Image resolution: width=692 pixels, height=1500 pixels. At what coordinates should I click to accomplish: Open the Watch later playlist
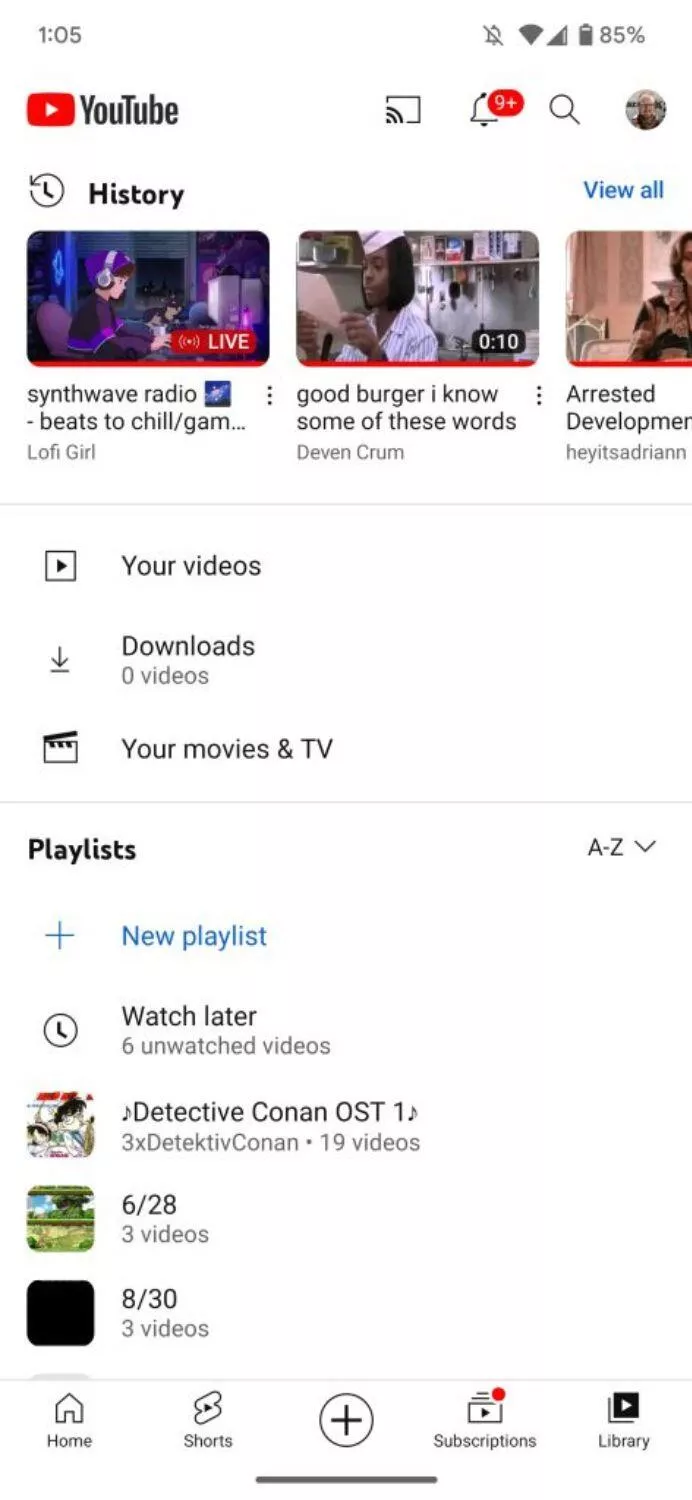pos(346,1030)
